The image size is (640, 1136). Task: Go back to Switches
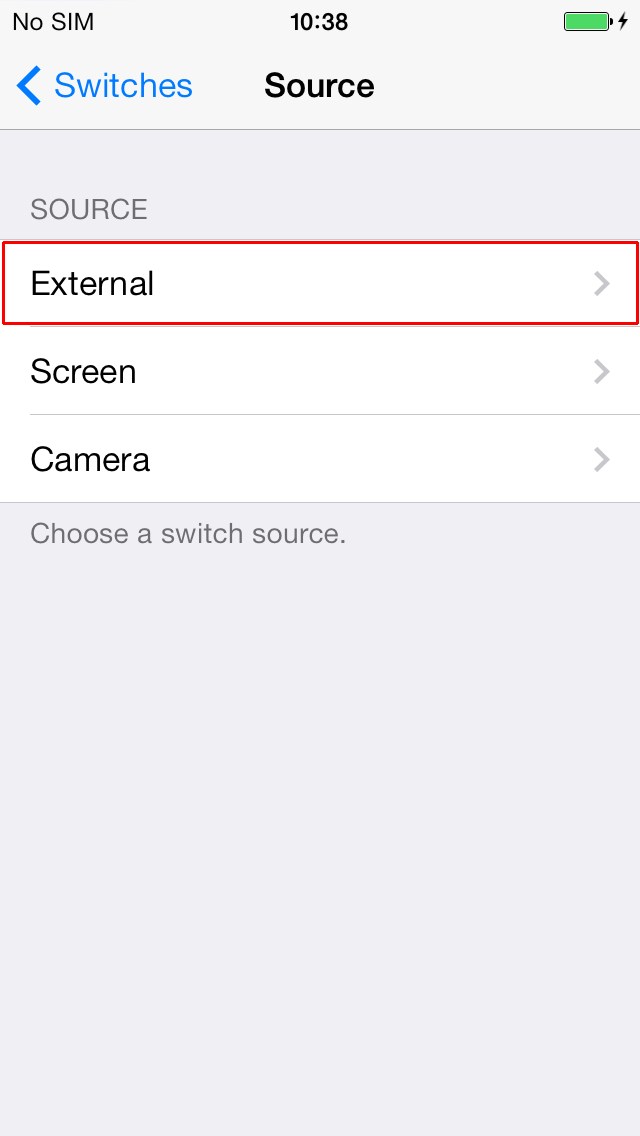(x=104, y=85)
